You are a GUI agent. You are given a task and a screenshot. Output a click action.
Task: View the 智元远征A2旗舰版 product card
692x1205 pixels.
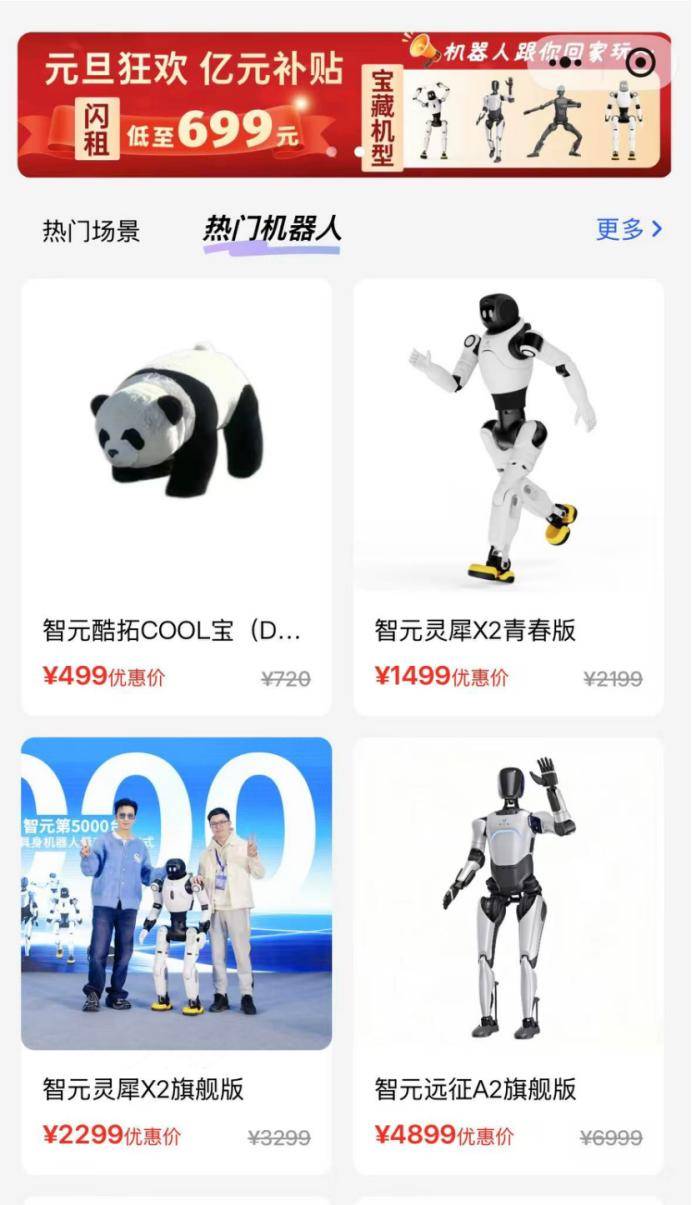[508, 955]
